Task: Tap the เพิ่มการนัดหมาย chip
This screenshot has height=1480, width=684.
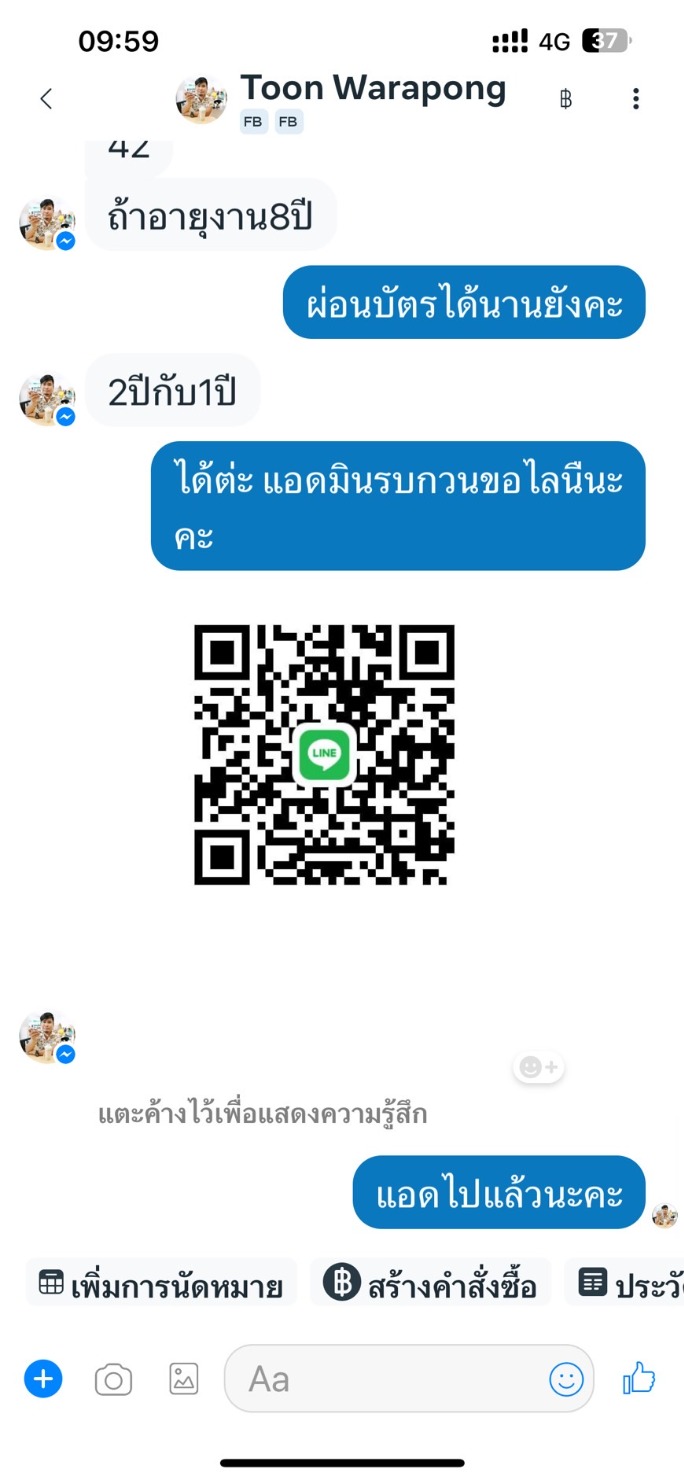Action: pos(161,1284)
